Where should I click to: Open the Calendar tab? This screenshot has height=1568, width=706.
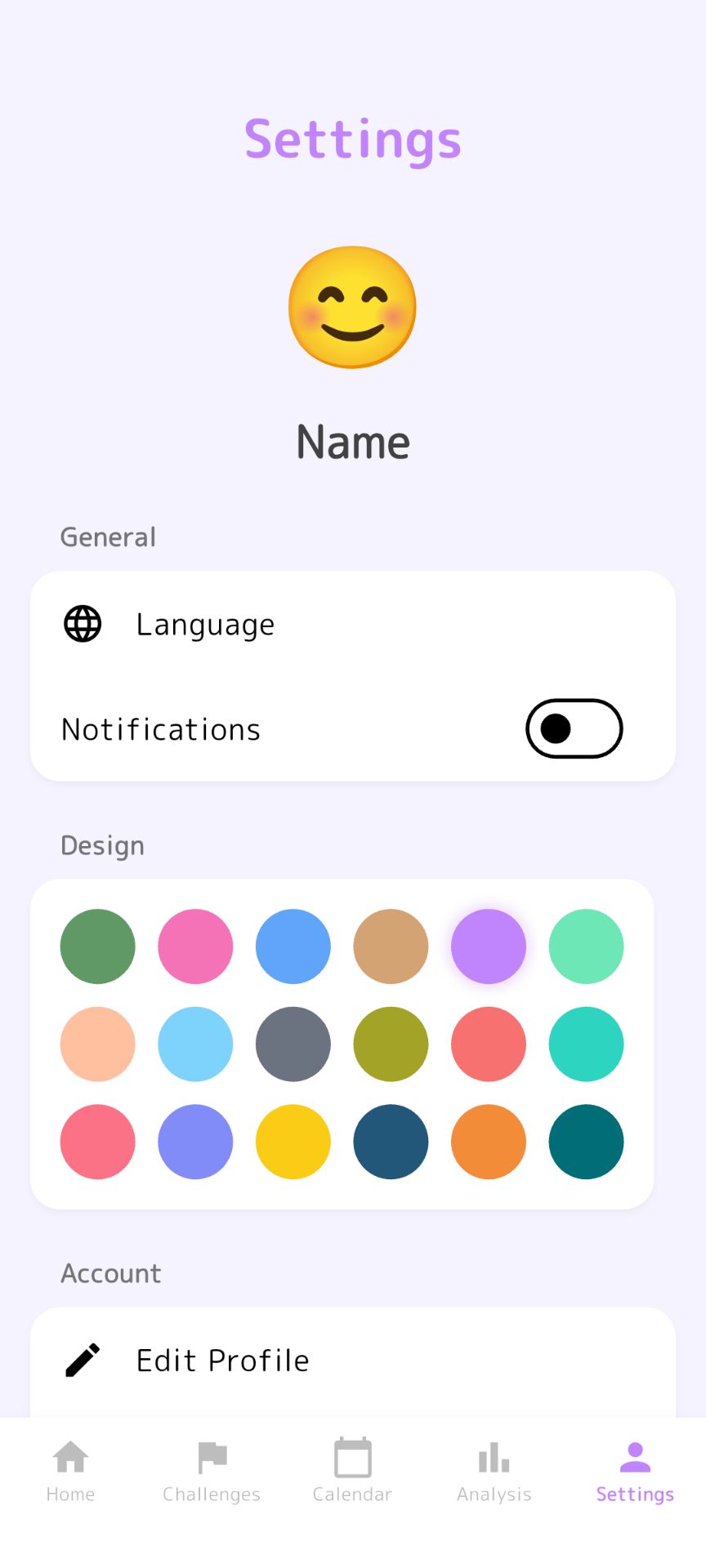352,1470
